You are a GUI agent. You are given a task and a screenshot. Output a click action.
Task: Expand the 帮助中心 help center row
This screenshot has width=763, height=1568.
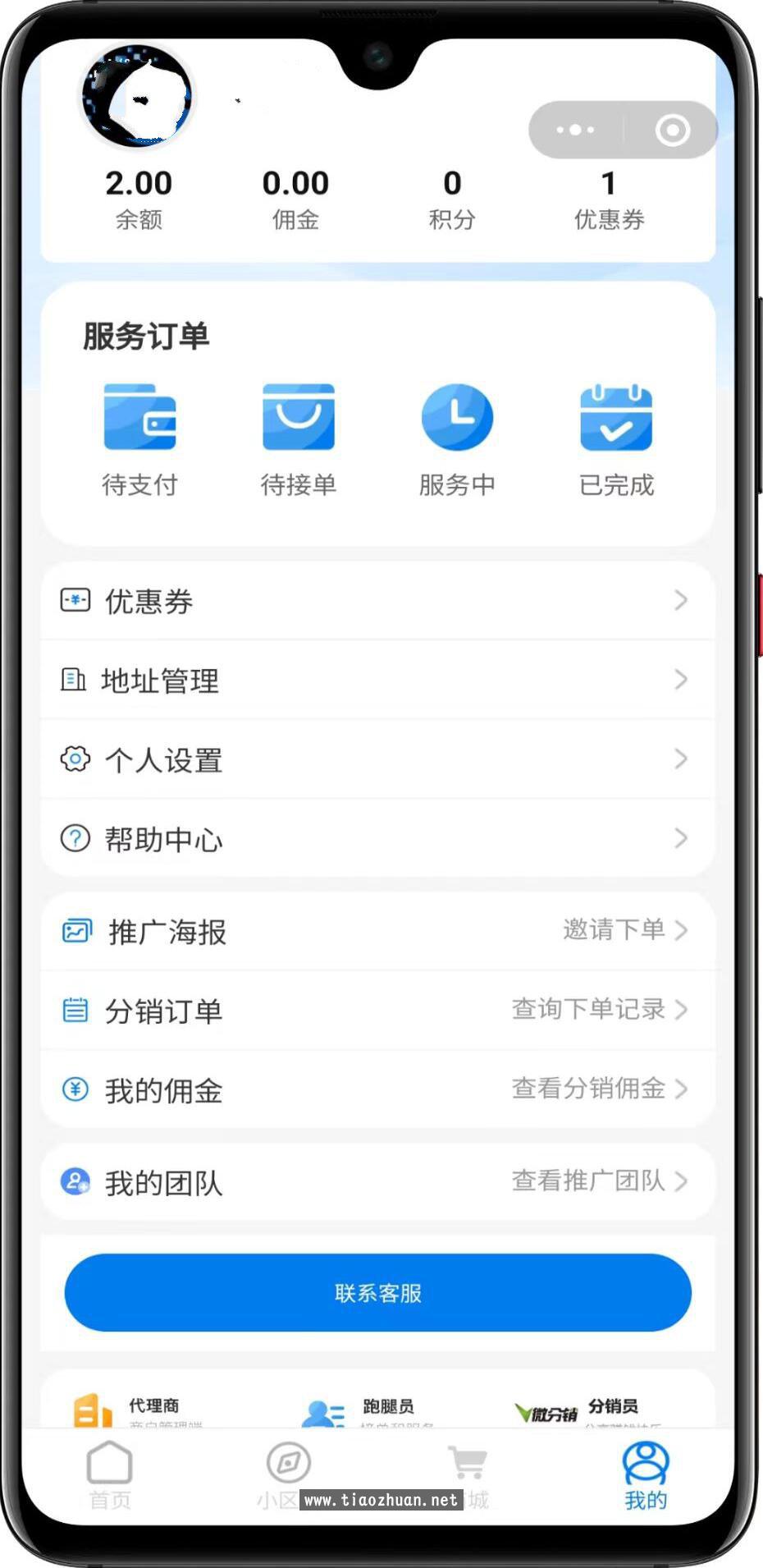681,838
